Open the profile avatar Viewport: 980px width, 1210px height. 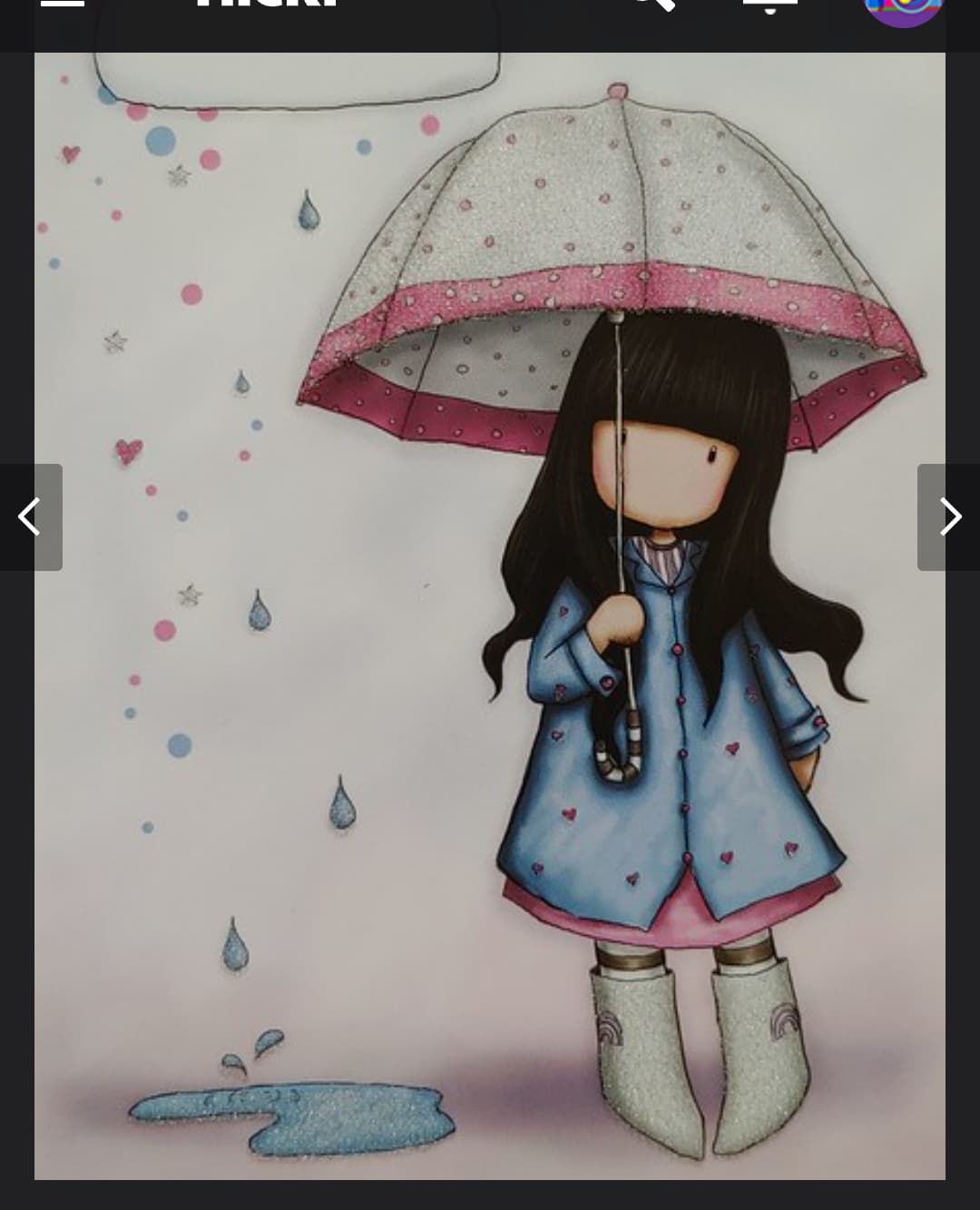[903, 7]
